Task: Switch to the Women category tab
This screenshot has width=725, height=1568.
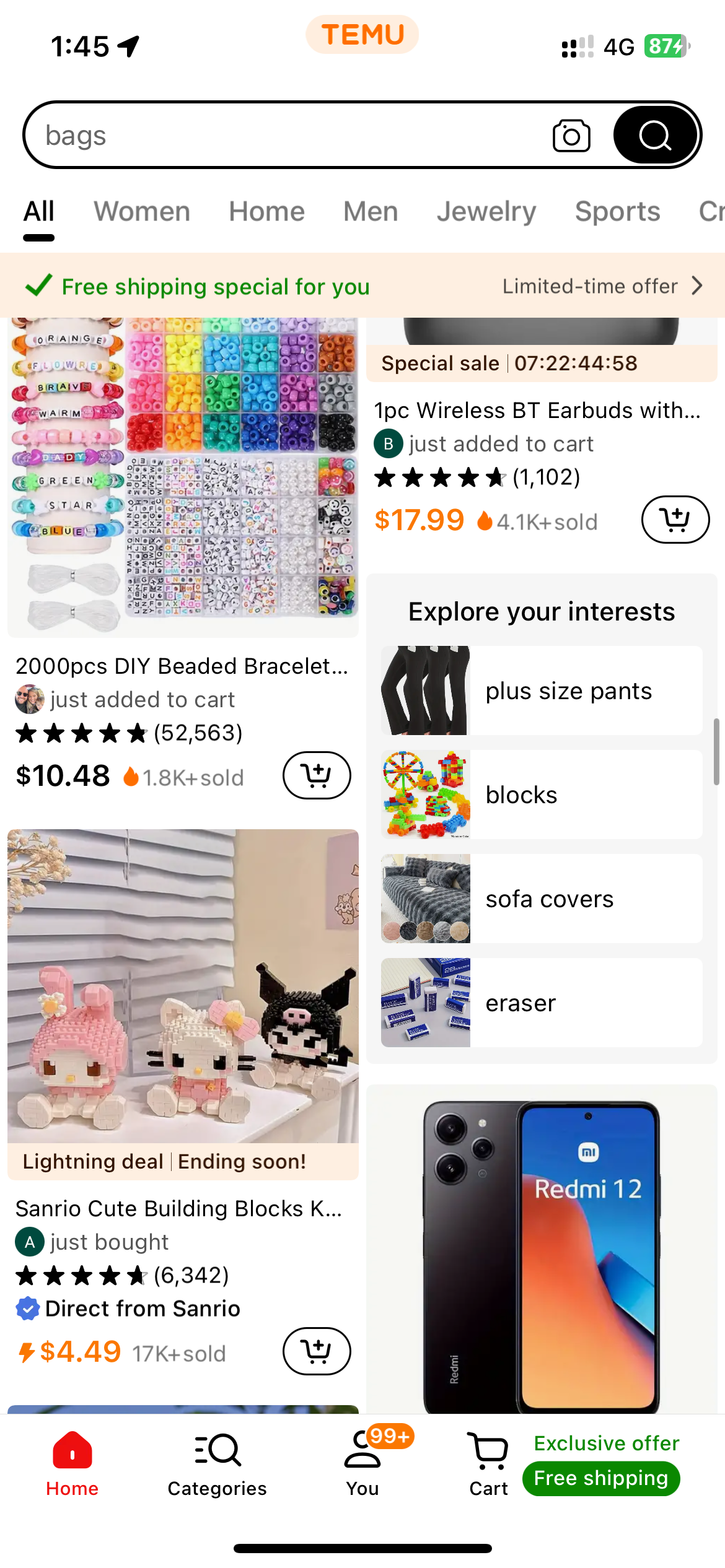Action: tap(142, 212)
